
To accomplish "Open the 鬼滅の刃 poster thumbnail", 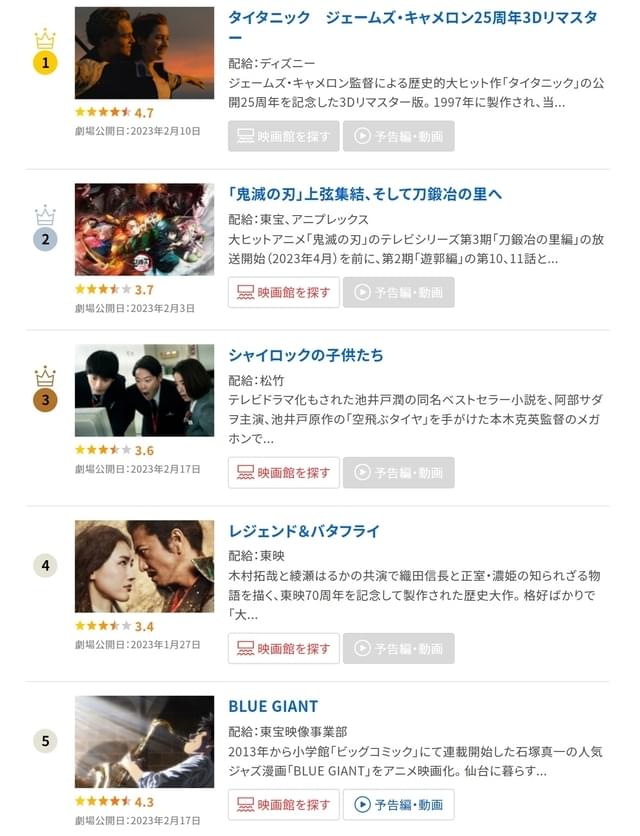I will [144, 229].
